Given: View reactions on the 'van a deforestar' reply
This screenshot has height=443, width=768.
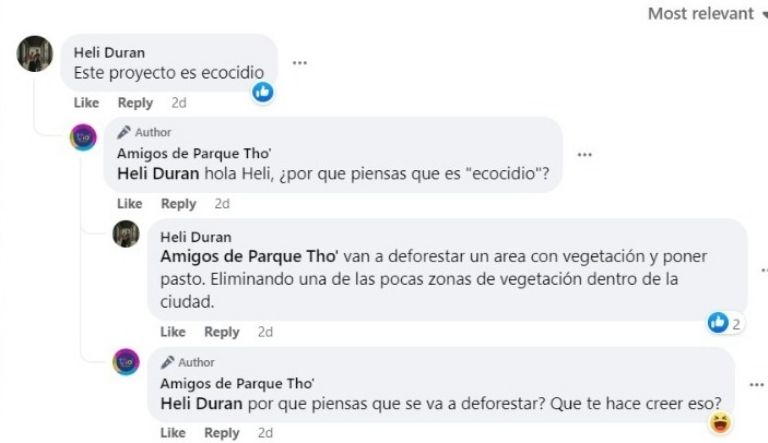Looking at the screenshot, I should point(726,323).
